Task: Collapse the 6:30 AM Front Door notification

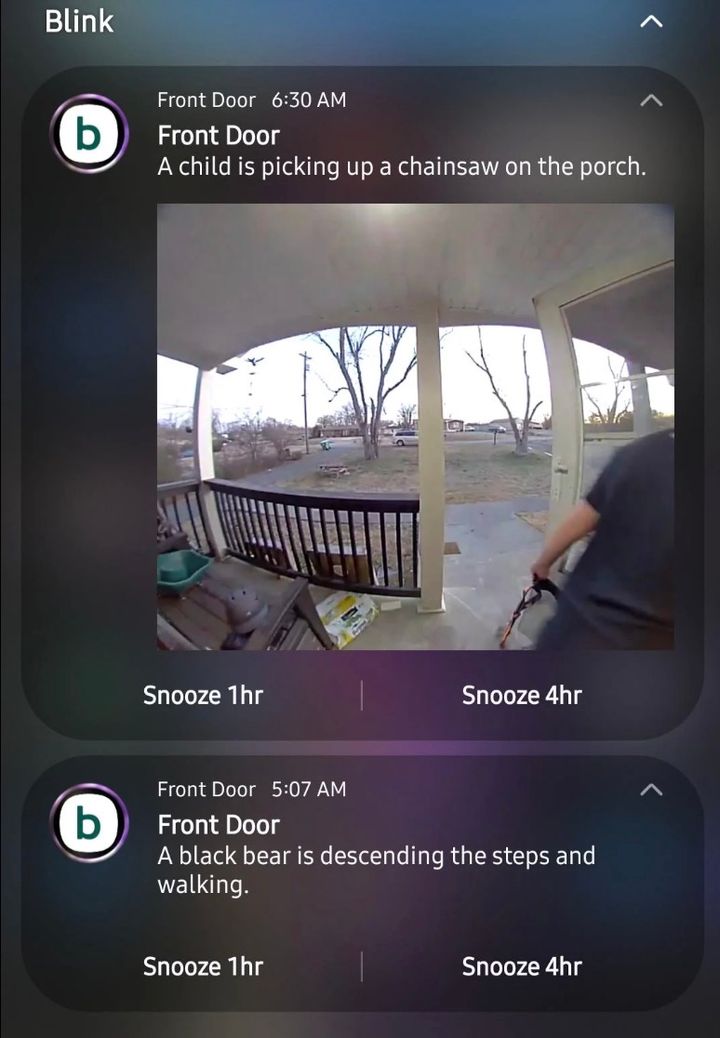Action: [651, 100]
